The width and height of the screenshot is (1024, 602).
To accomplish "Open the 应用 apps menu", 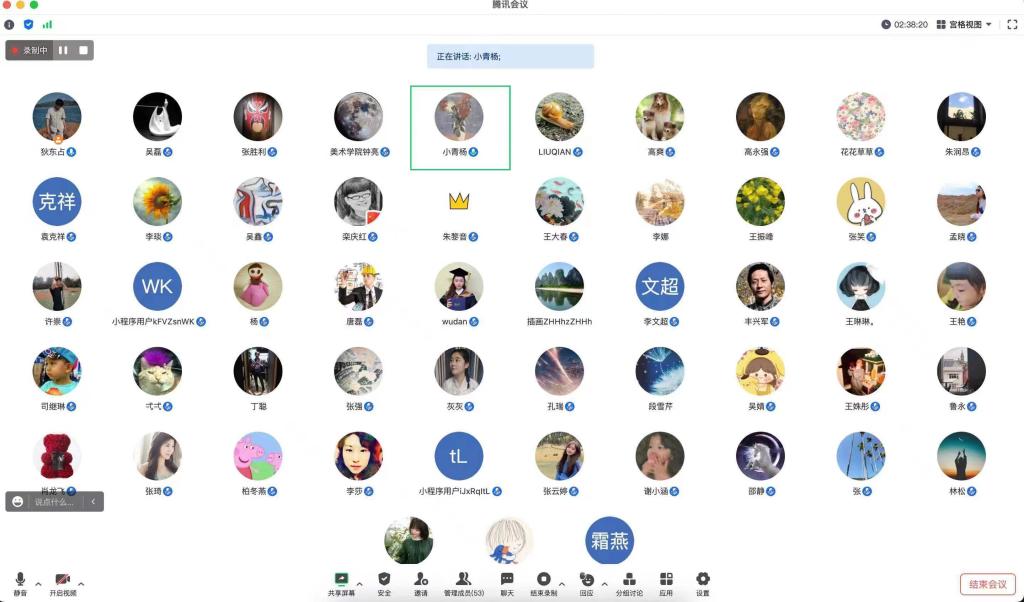I will tap(666, 583).
